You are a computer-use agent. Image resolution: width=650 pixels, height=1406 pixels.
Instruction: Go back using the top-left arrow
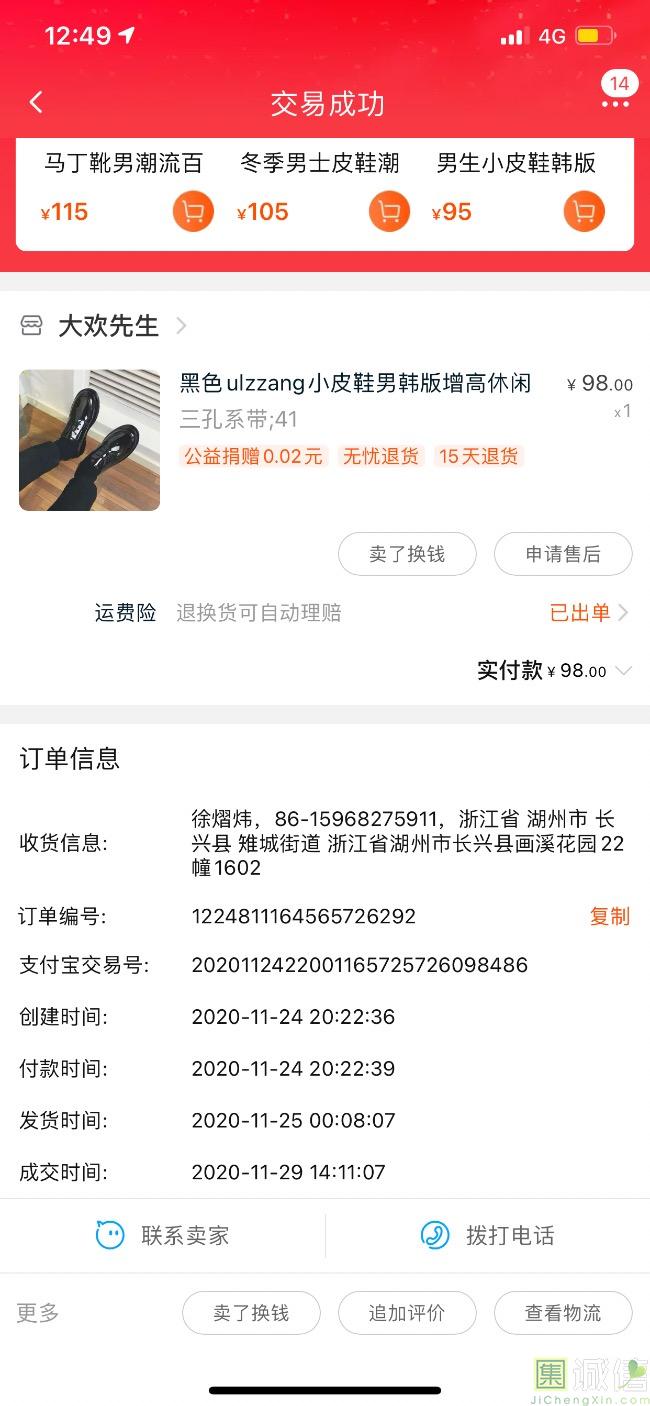click(x=36, y=102)
